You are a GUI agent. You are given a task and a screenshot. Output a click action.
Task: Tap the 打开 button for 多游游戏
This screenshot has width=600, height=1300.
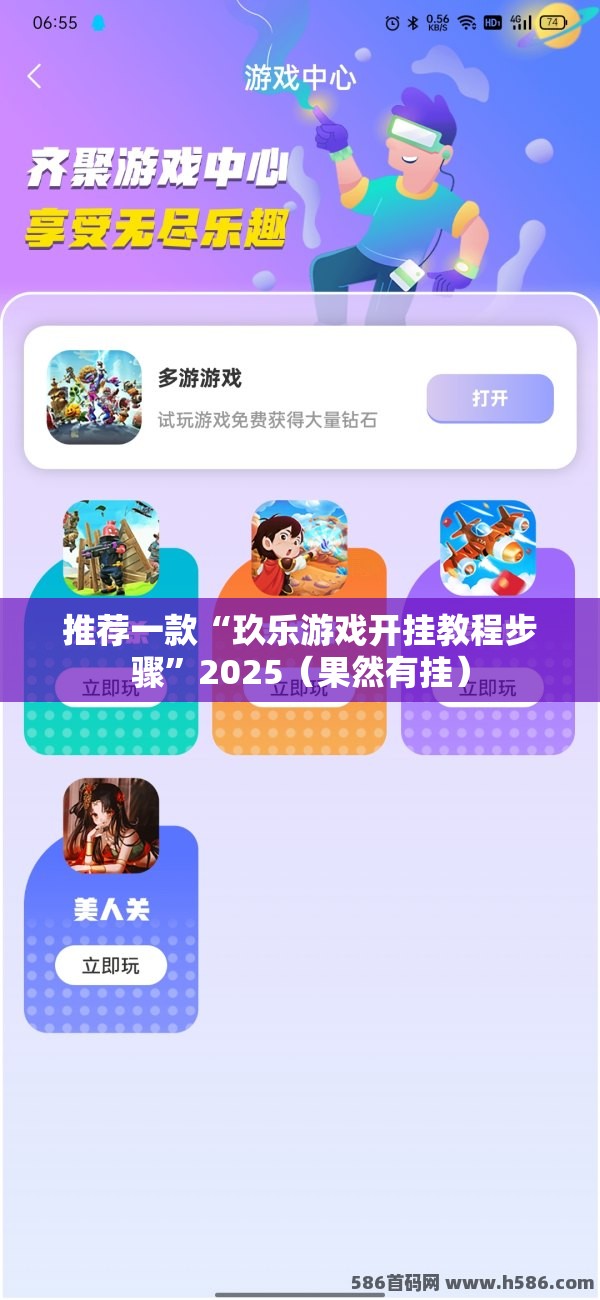[x=490, y=399]
